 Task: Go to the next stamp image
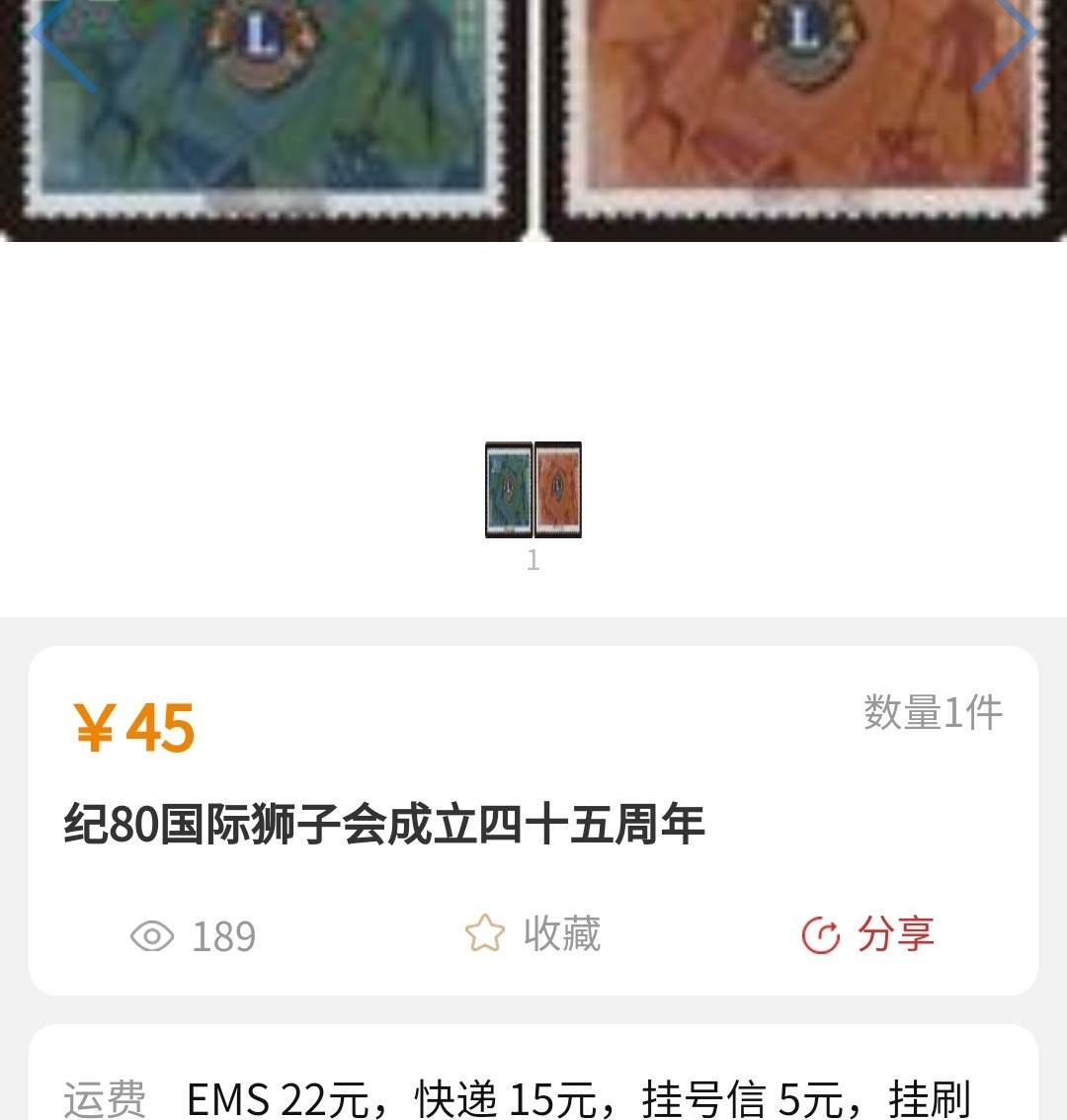(x=1006, y=40)
